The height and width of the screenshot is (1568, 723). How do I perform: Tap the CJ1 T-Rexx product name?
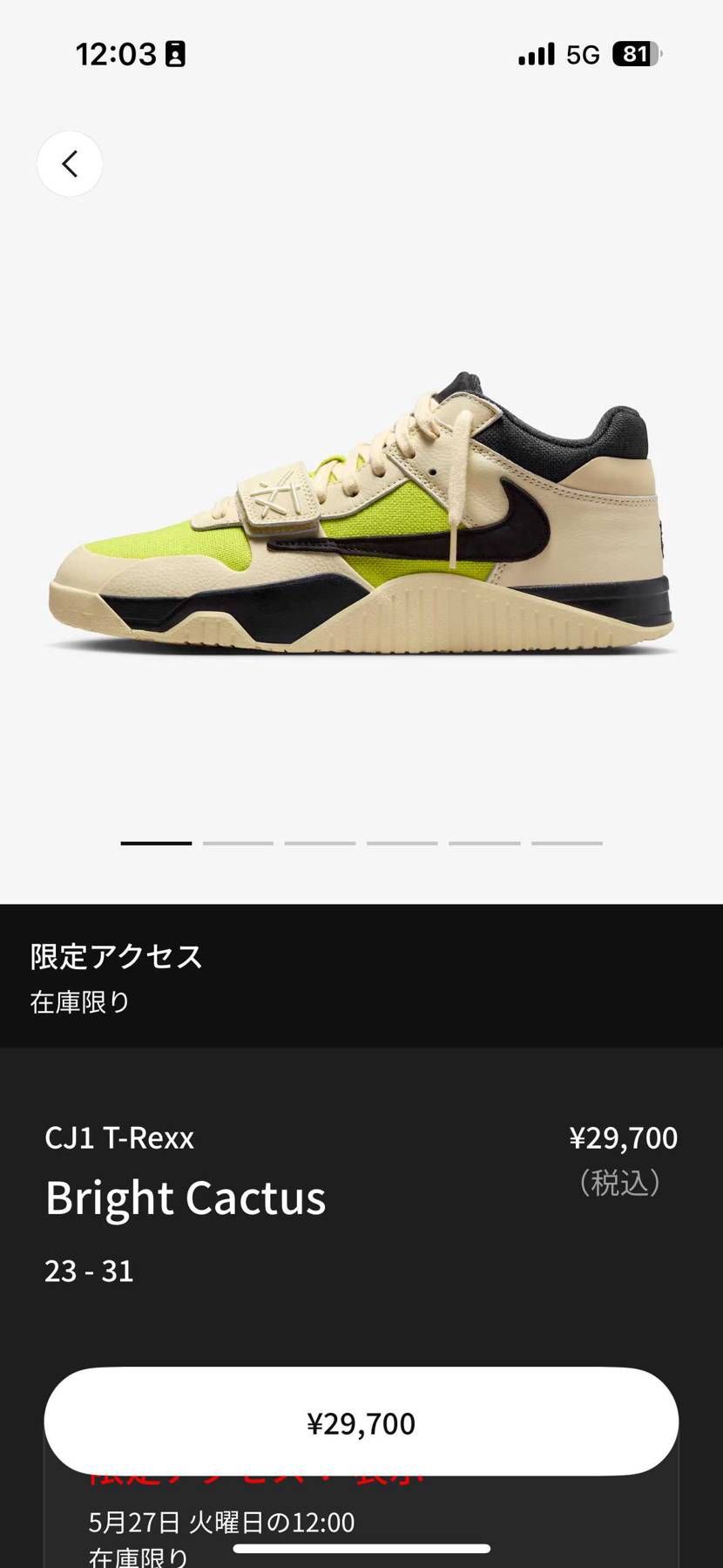[x=119, y=1137]
